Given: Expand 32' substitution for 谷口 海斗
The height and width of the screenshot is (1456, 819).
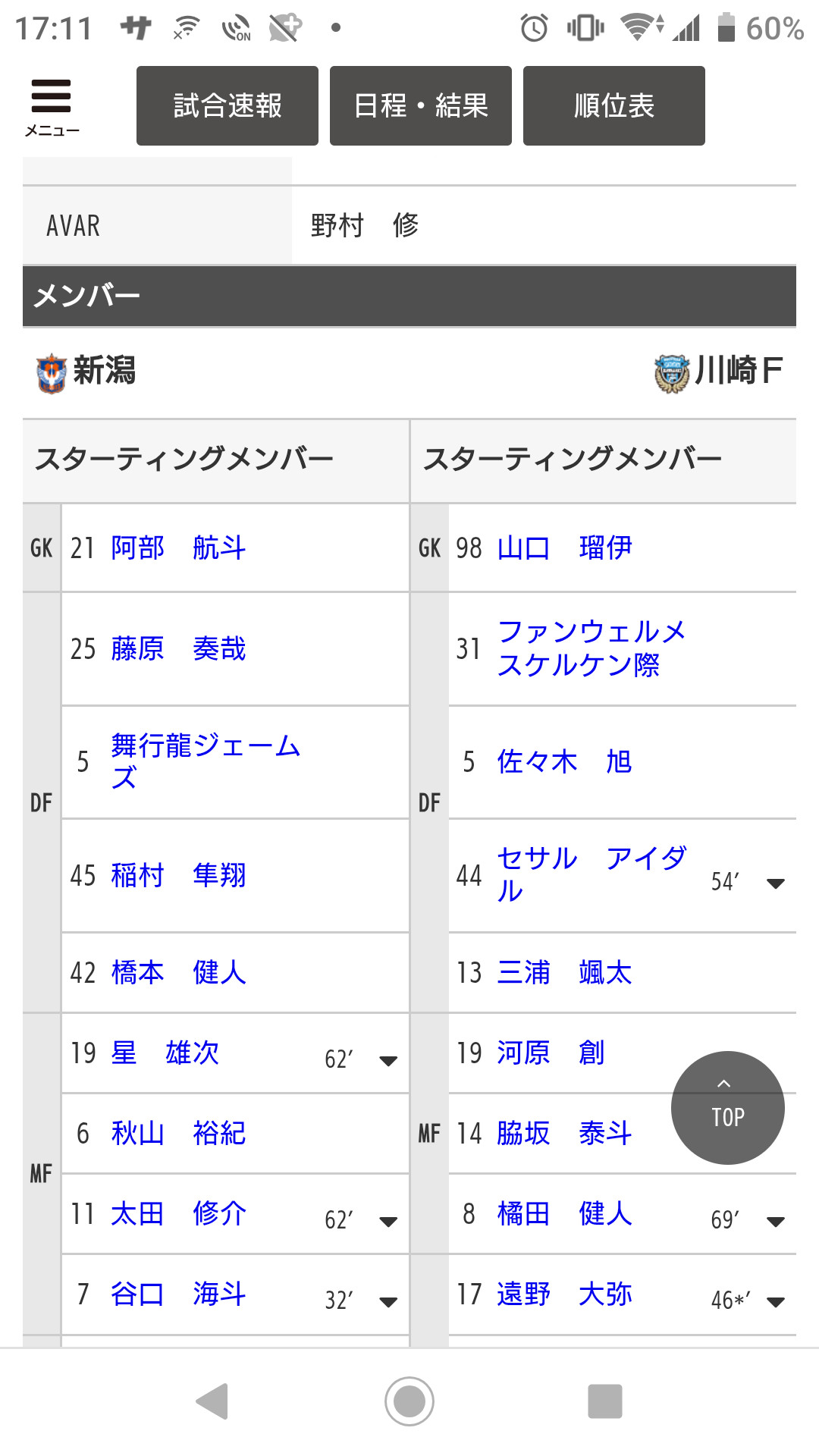Looking at the screenshot, I should pos(388,1301).
